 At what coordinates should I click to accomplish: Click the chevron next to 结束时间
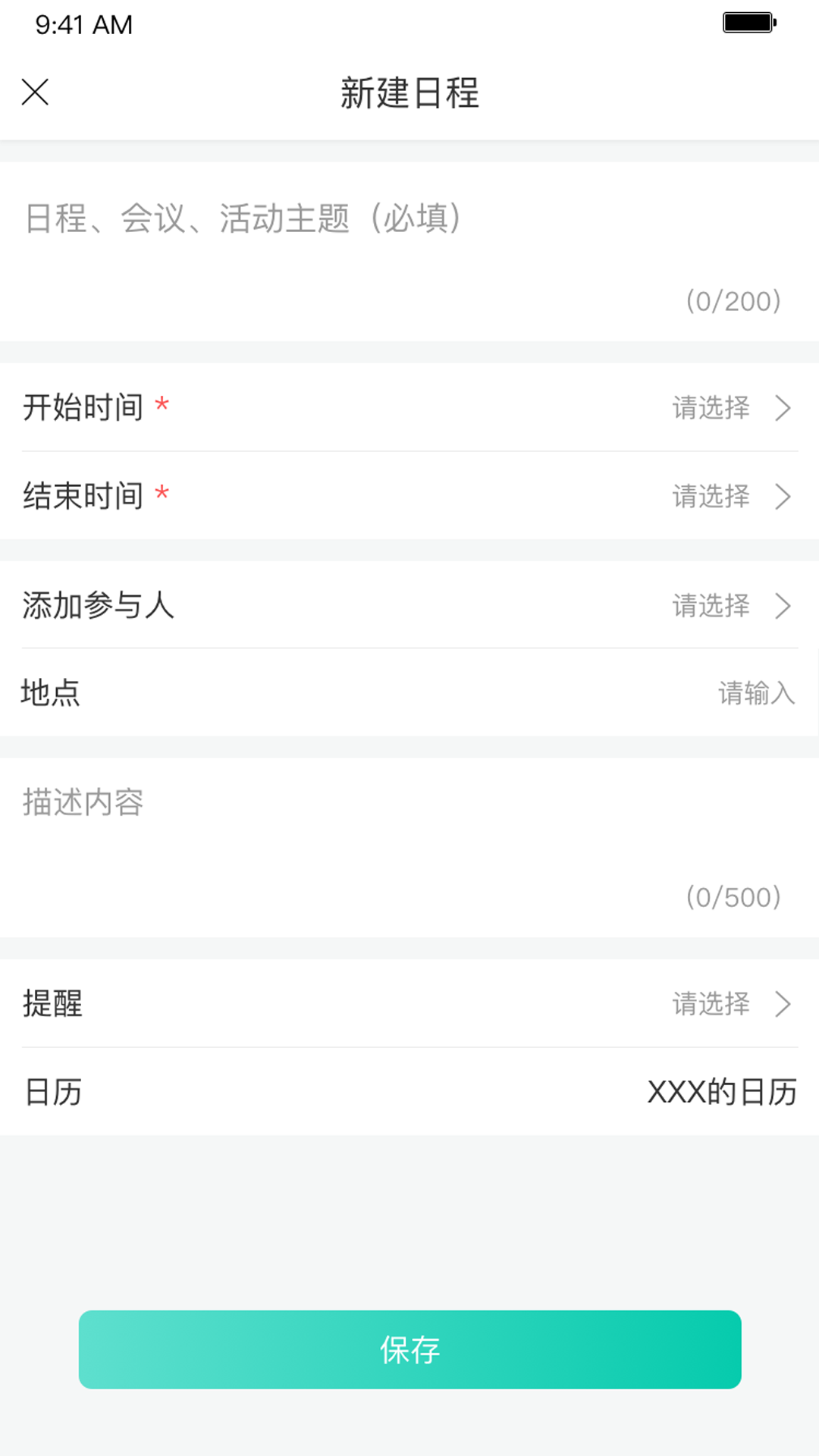point(784,497)
